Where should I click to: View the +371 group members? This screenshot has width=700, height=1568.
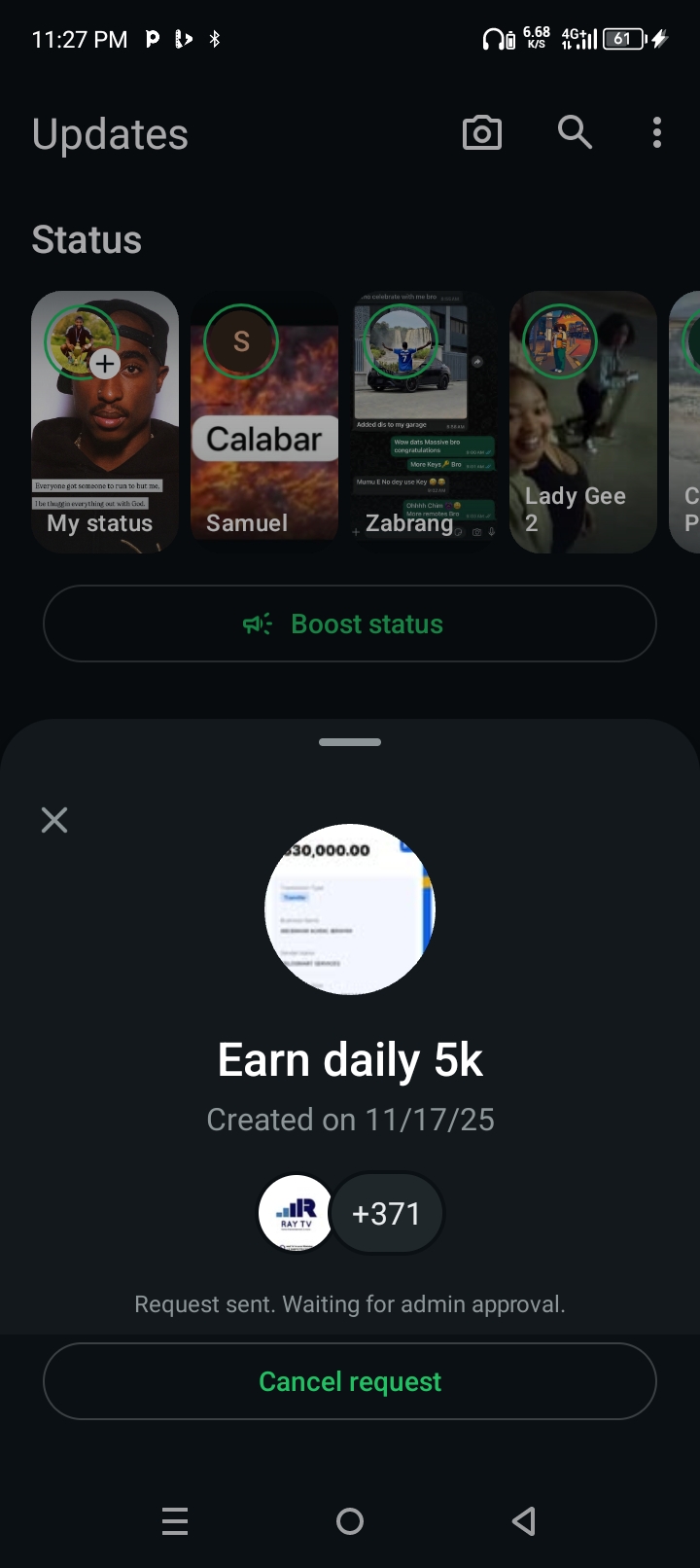point(386,1214)
